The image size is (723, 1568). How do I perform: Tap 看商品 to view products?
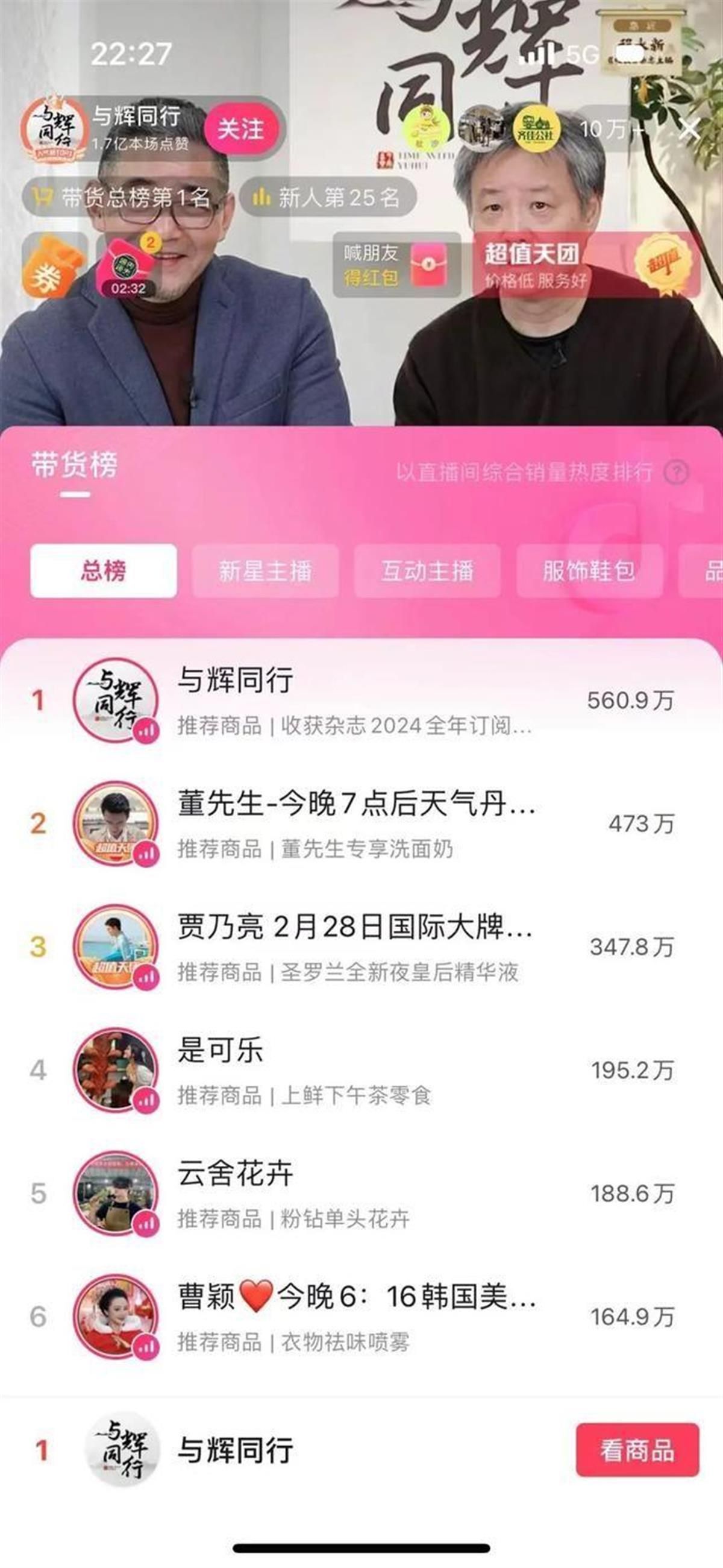click(637, 1450)
